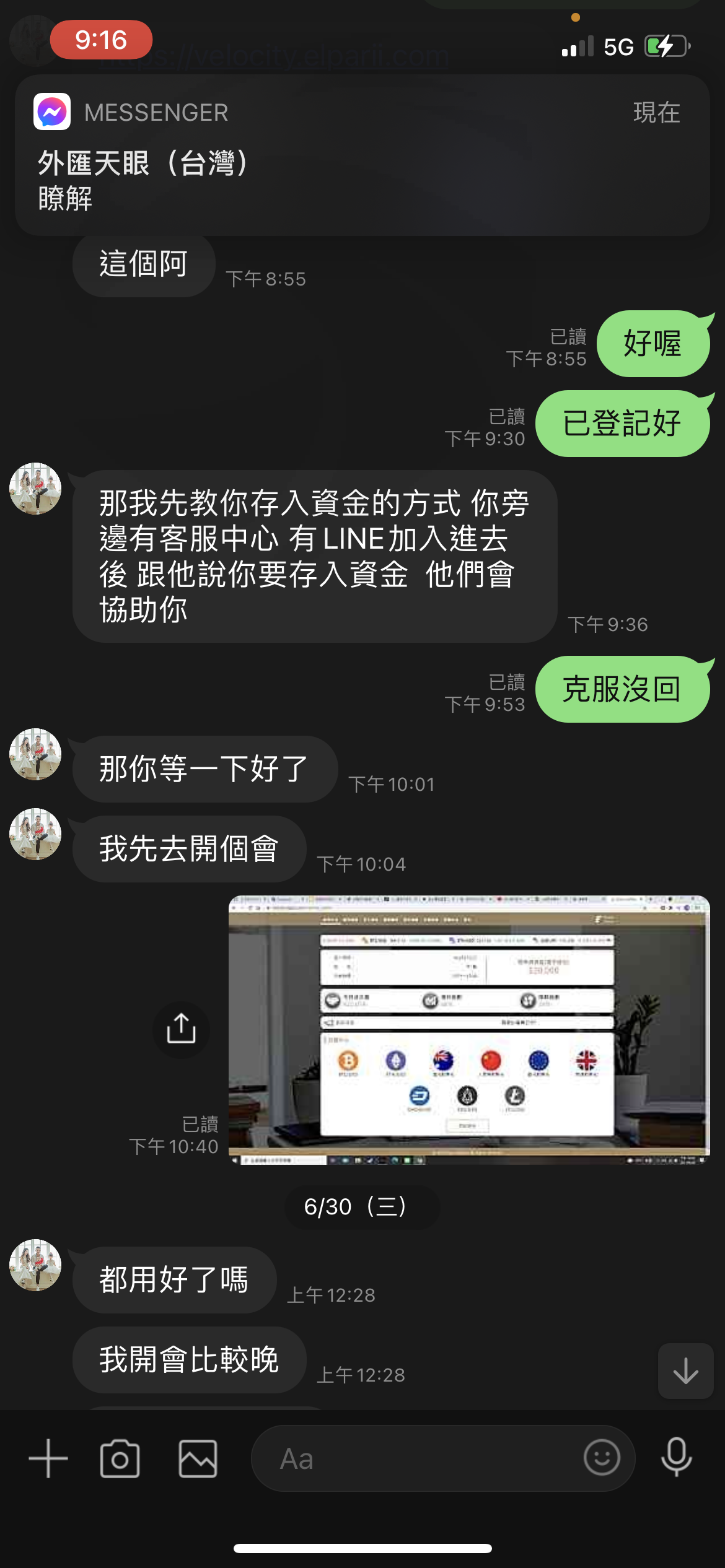Screen dimensions: 725x1568
Task: Open the sent screenshot image
Action: click(469, 1030)
